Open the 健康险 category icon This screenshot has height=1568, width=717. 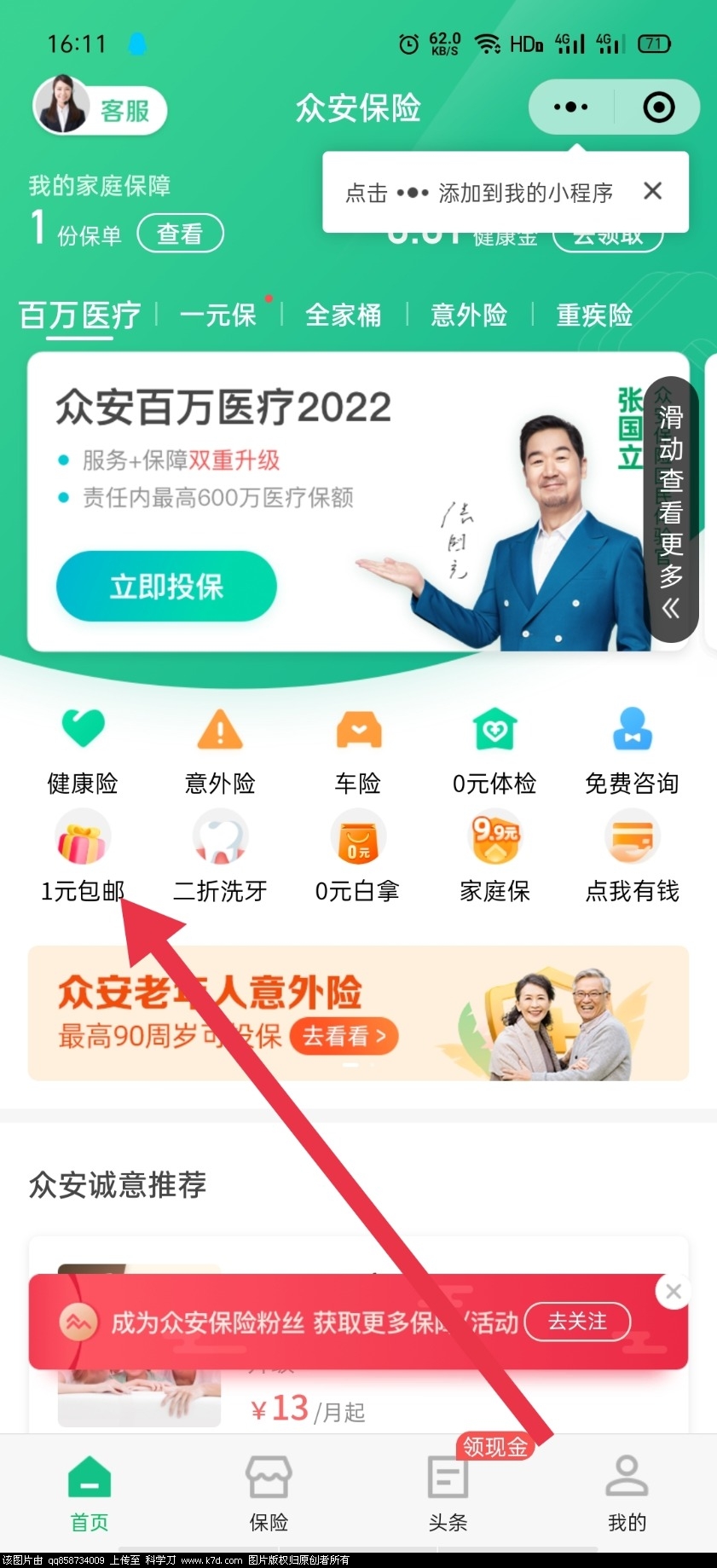pos(83,749)
